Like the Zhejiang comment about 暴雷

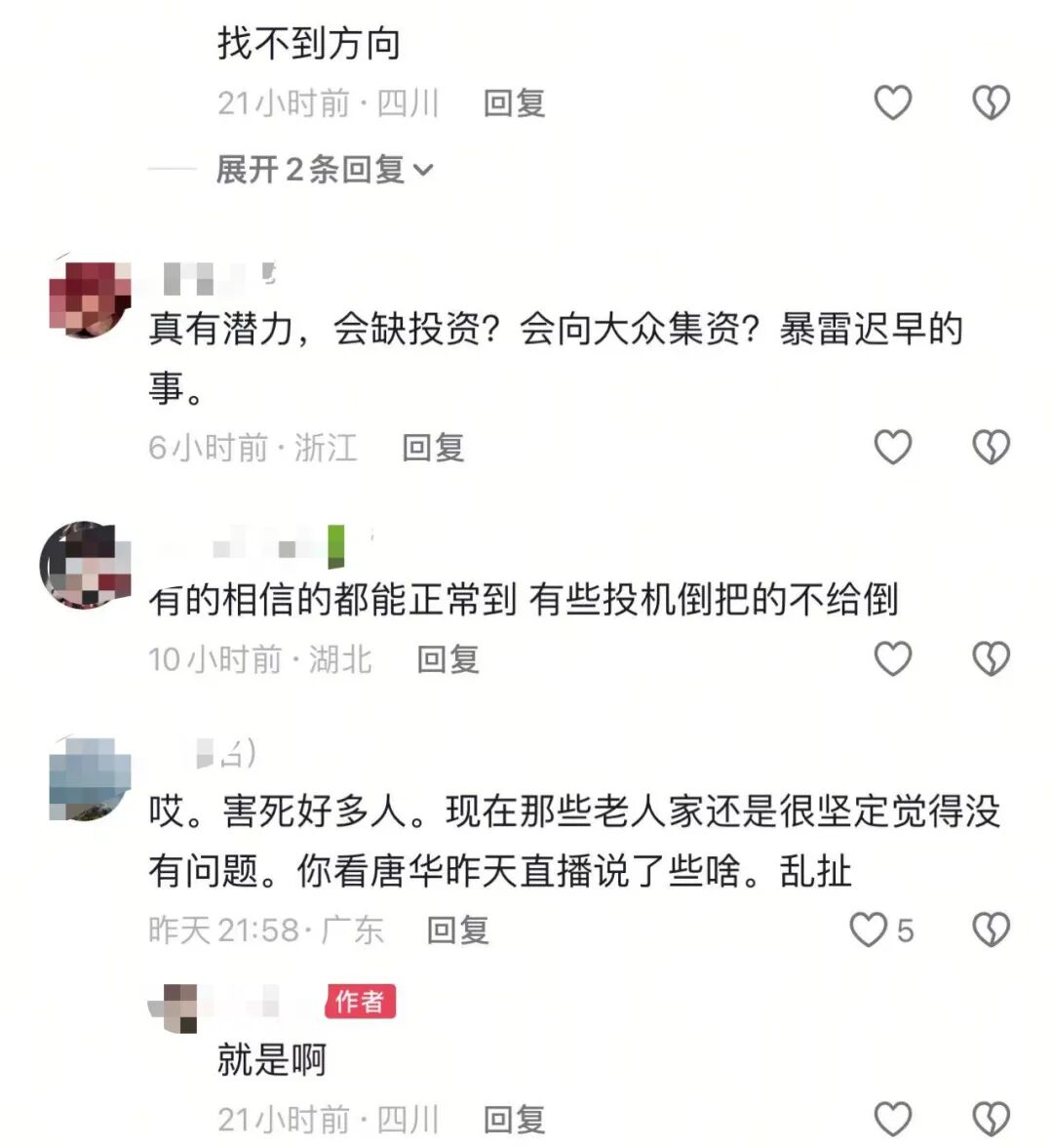[x=892, y=448]
